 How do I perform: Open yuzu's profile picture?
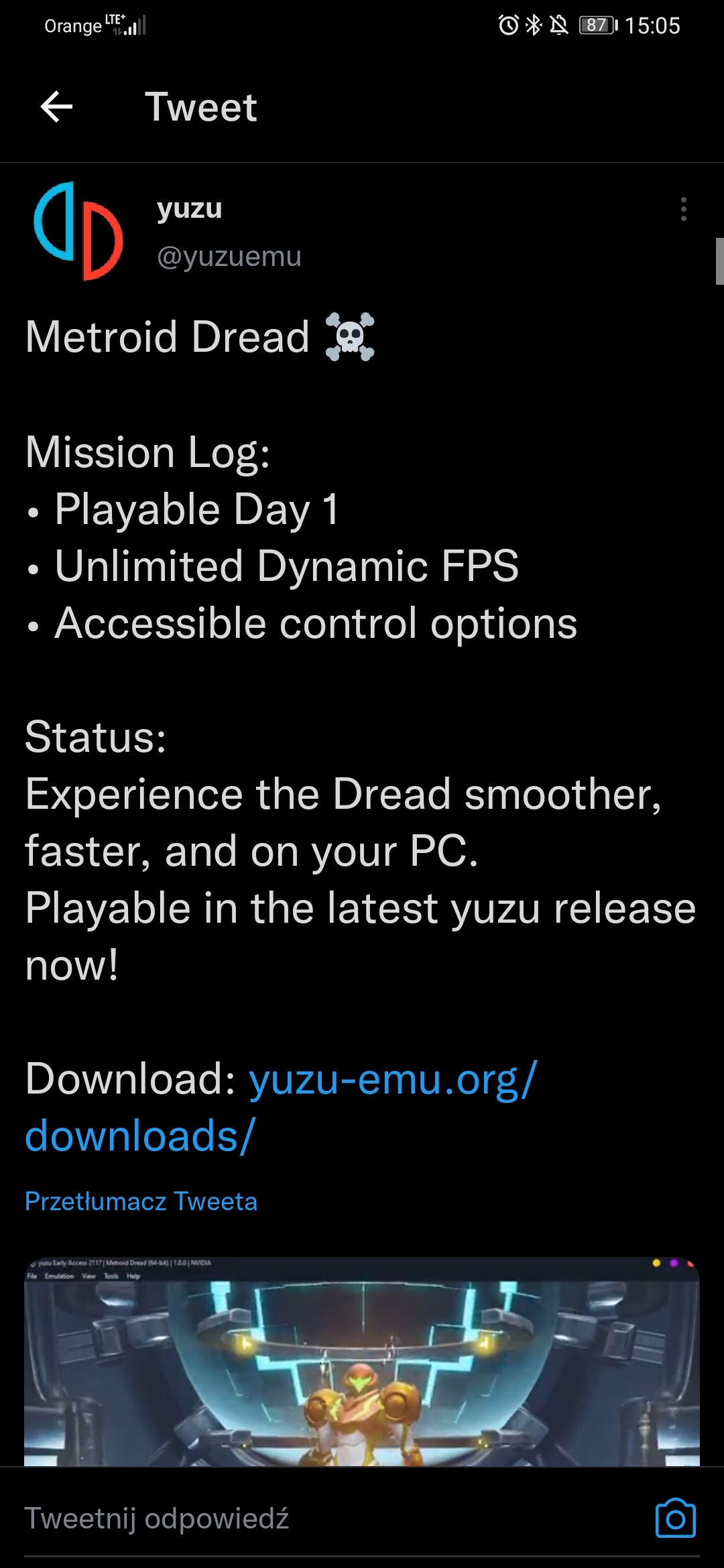79,231
